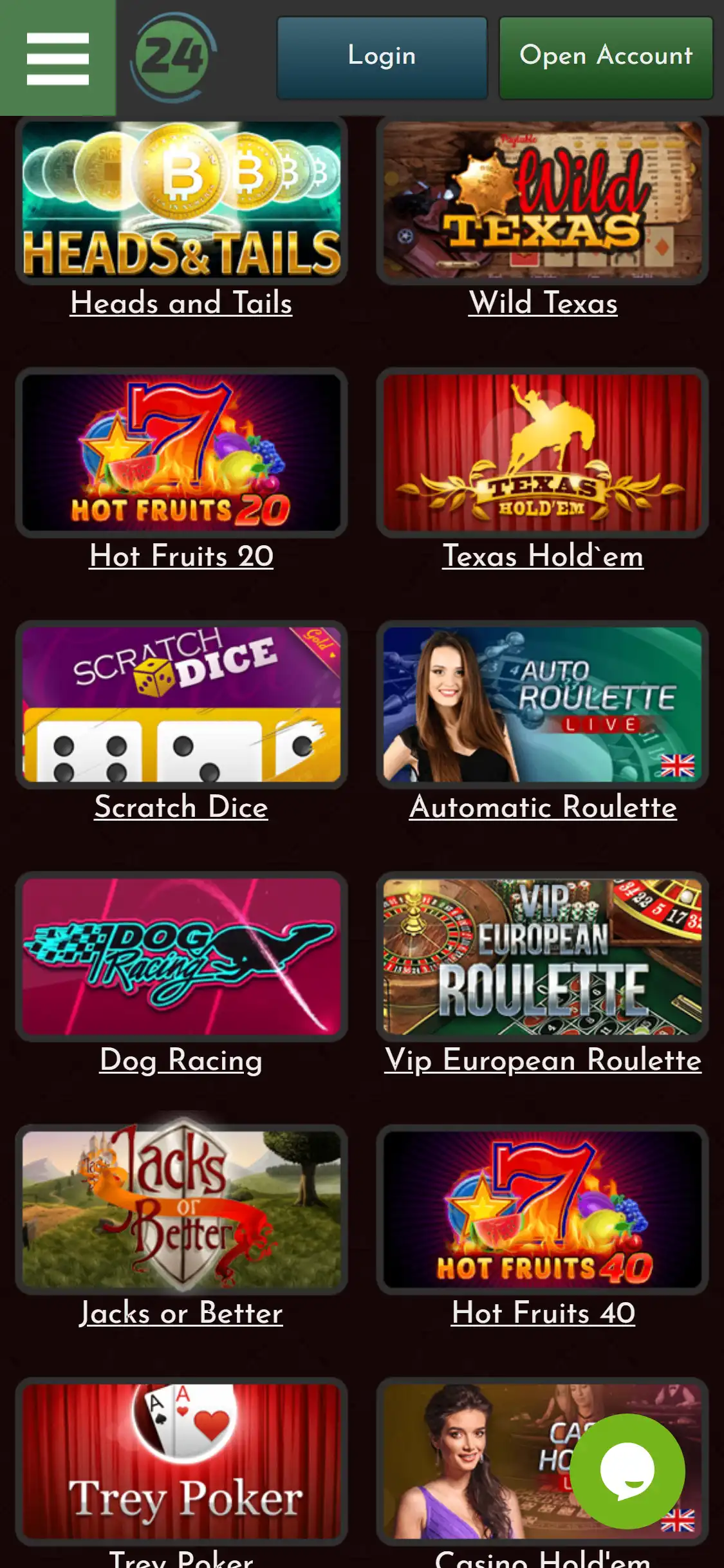The height and width of the screenshot is (1568, 724).
Task: Open the live chat bubble
Action: point(627,1471)
